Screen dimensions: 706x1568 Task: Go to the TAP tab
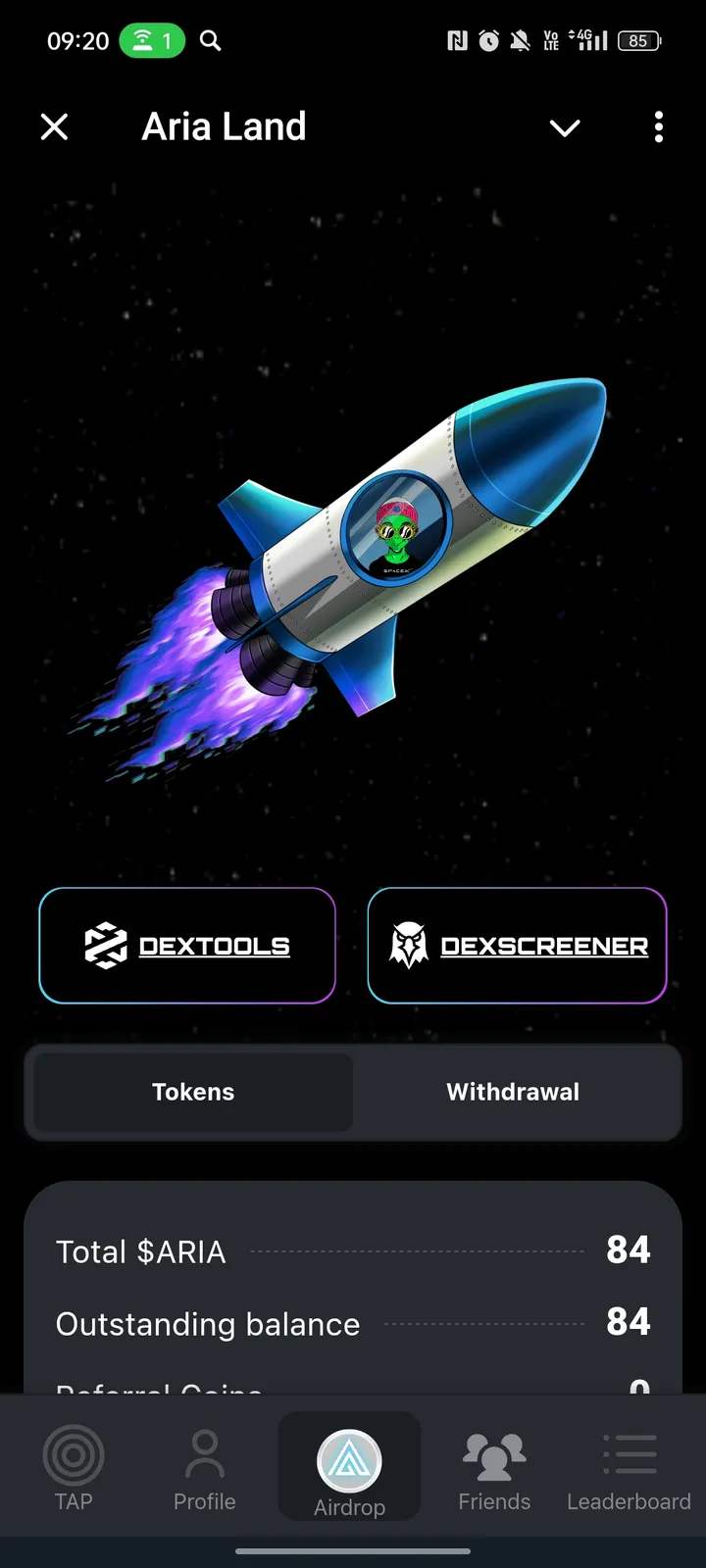(x=74, y=1468)
